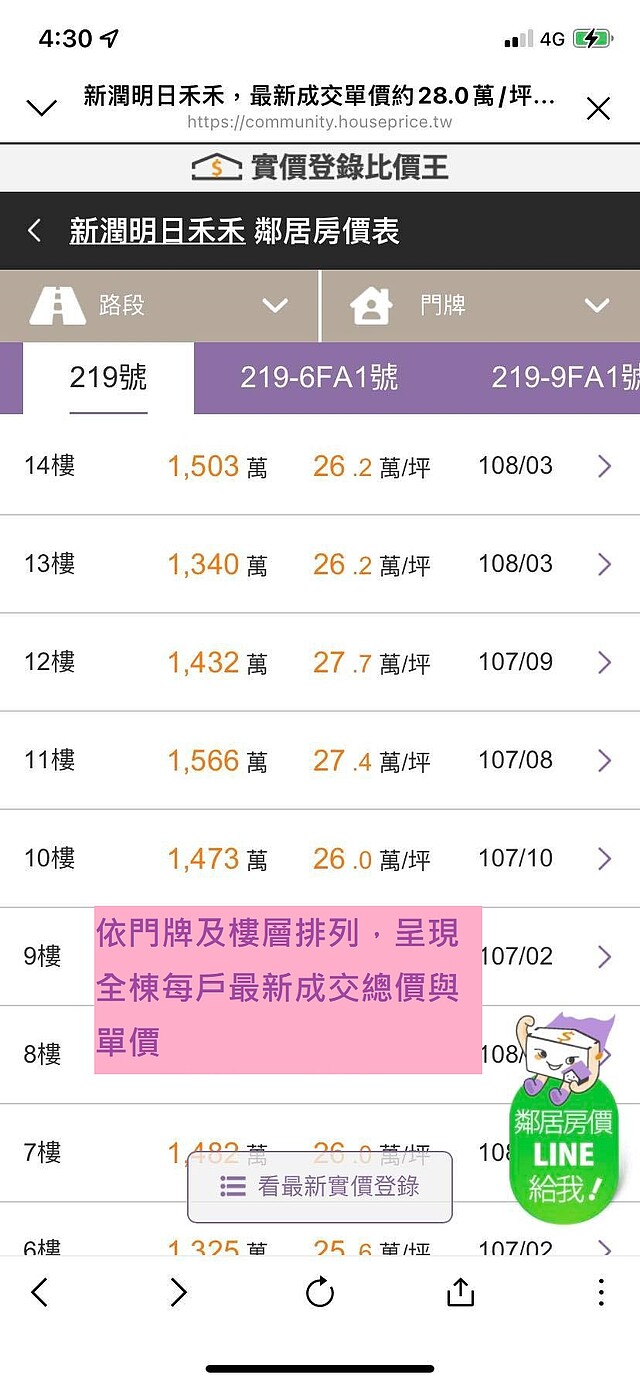This screenshot has height=1385, width=640.
Task: Switch to the 219-6FA1號 tab
Action: [x=319, y=377]
